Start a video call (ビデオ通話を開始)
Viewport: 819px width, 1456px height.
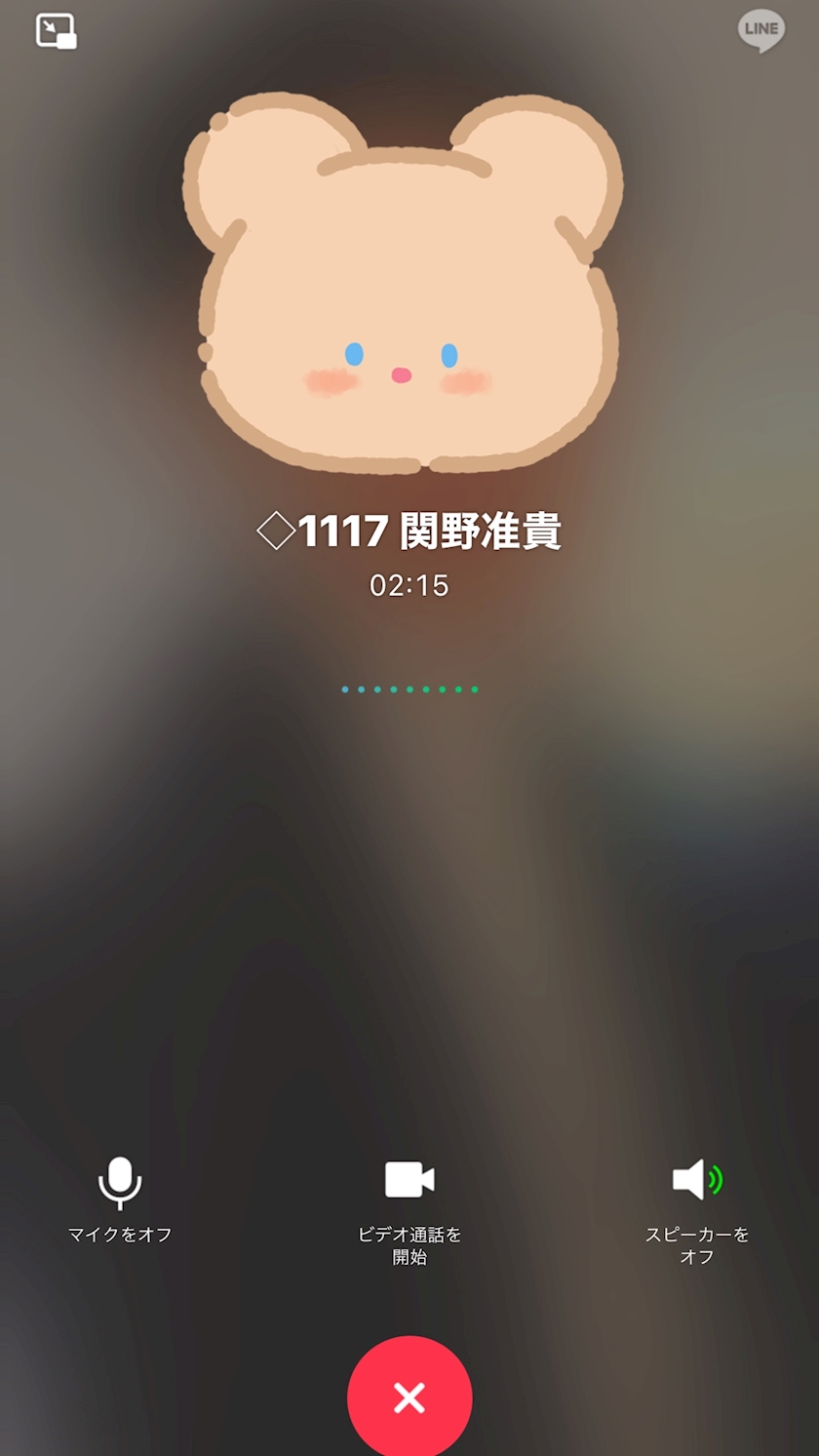point(409,1180)
